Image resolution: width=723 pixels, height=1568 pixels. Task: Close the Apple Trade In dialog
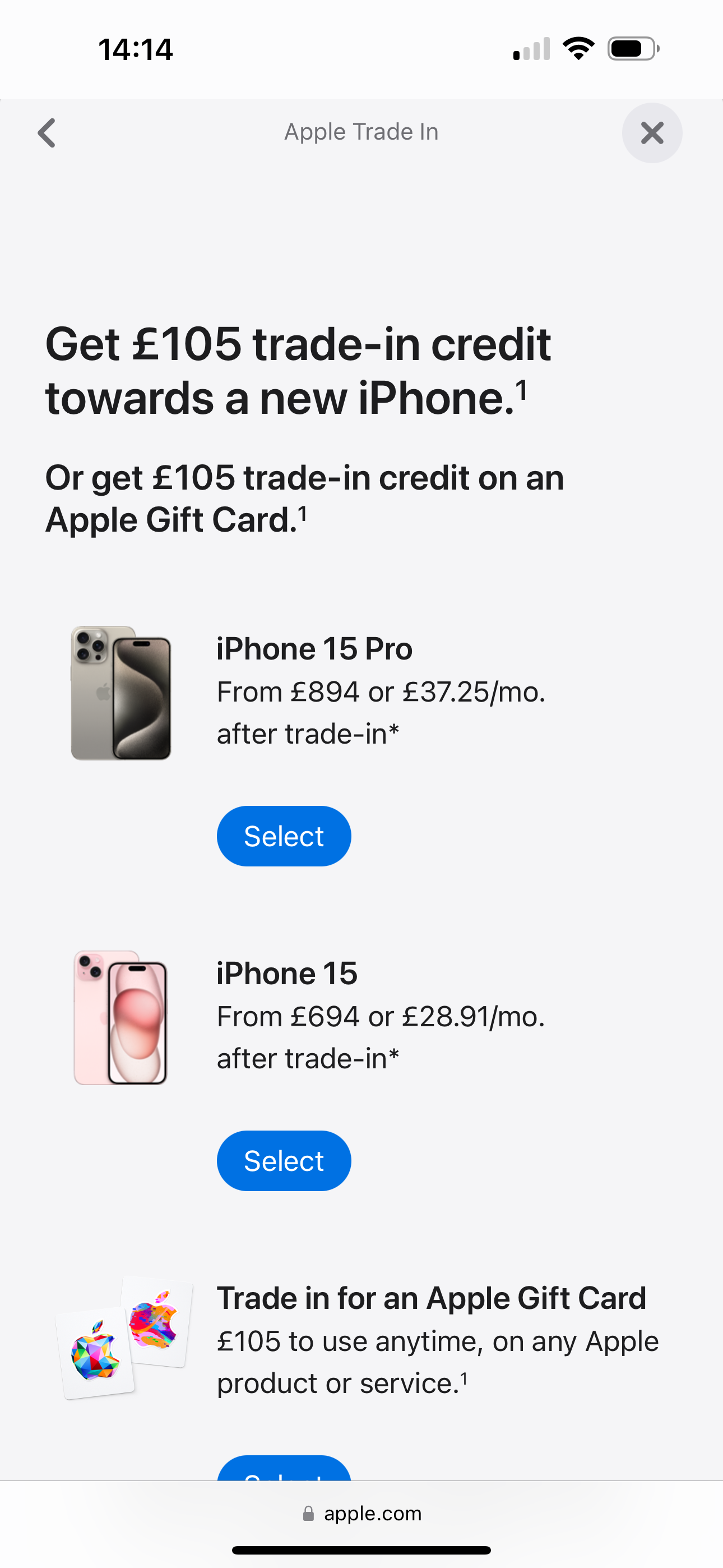click(652, 133)
